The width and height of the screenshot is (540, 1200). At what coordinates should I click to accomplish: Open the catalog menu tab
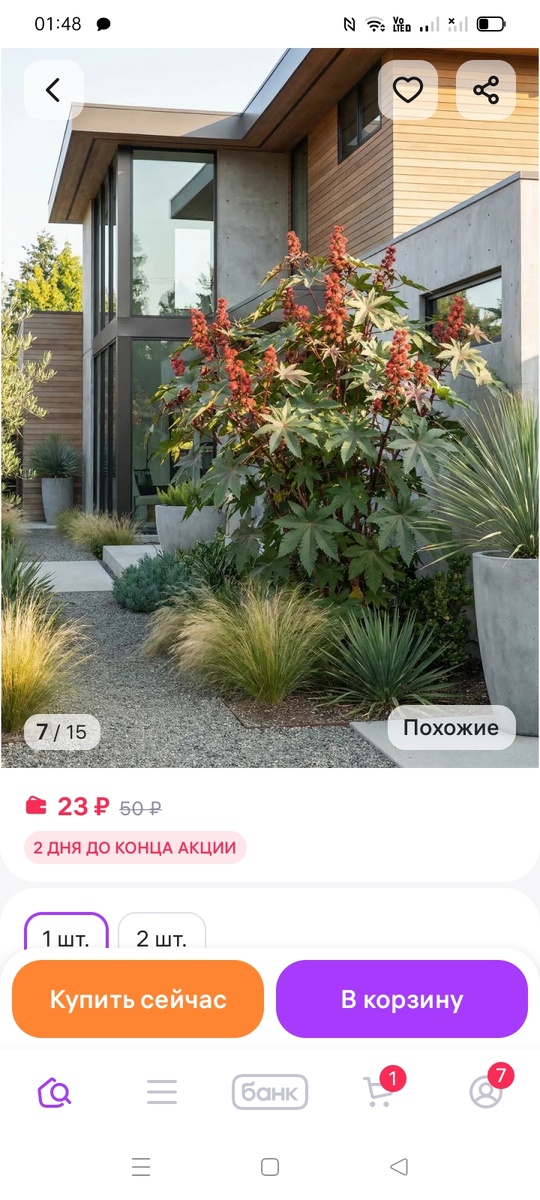[162, 1092]
